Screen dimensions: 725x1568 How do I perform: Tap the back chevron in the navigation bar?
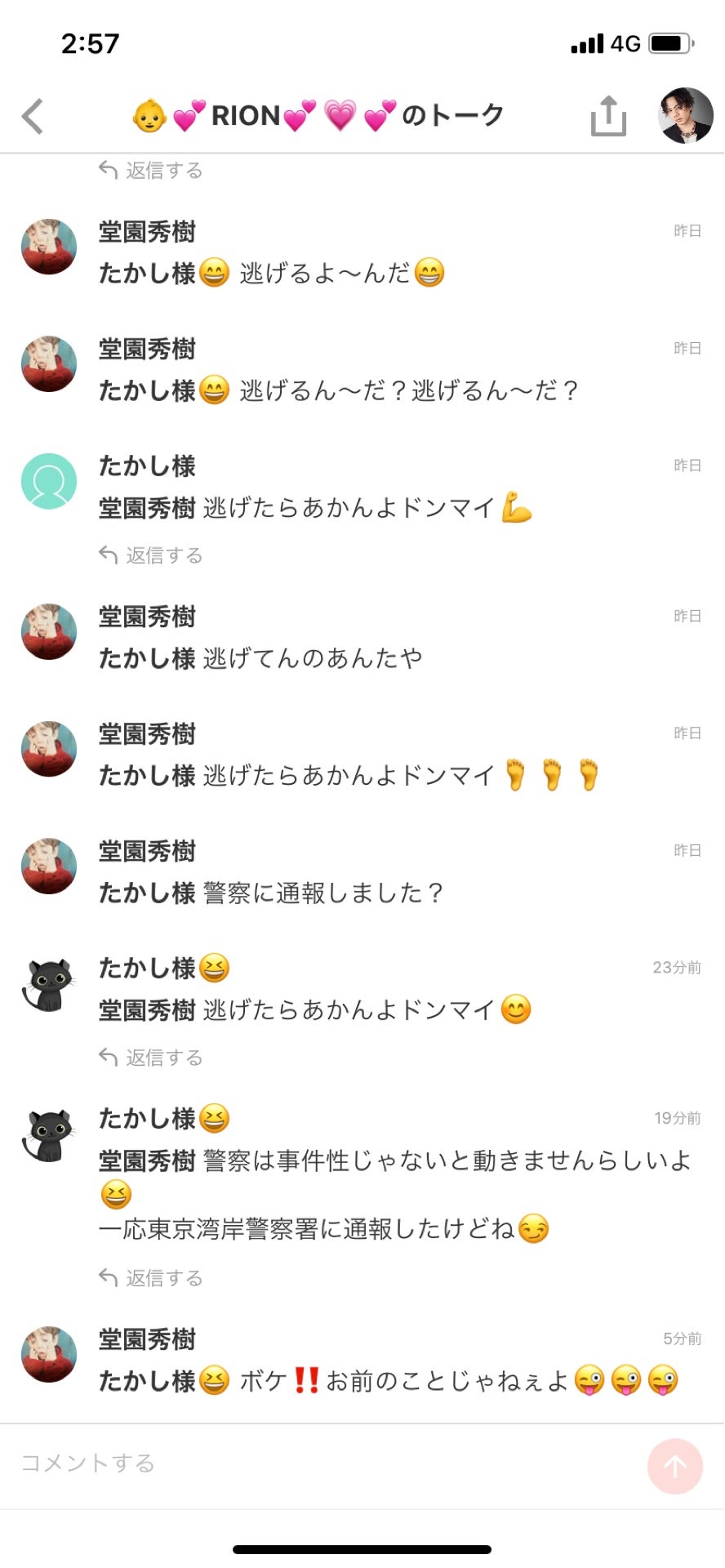33,116
